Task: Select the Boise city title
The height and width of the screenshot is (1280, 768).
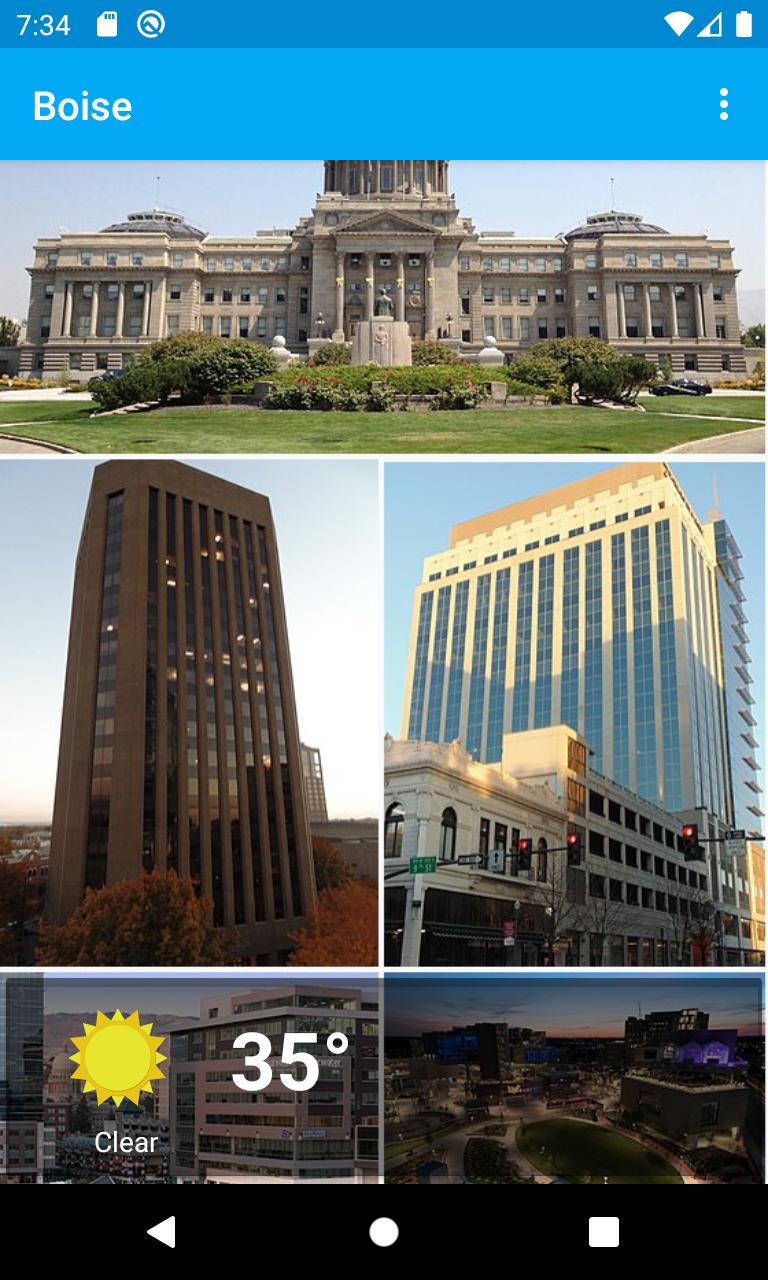Action: pyautogui.click(x=81, y=105)
